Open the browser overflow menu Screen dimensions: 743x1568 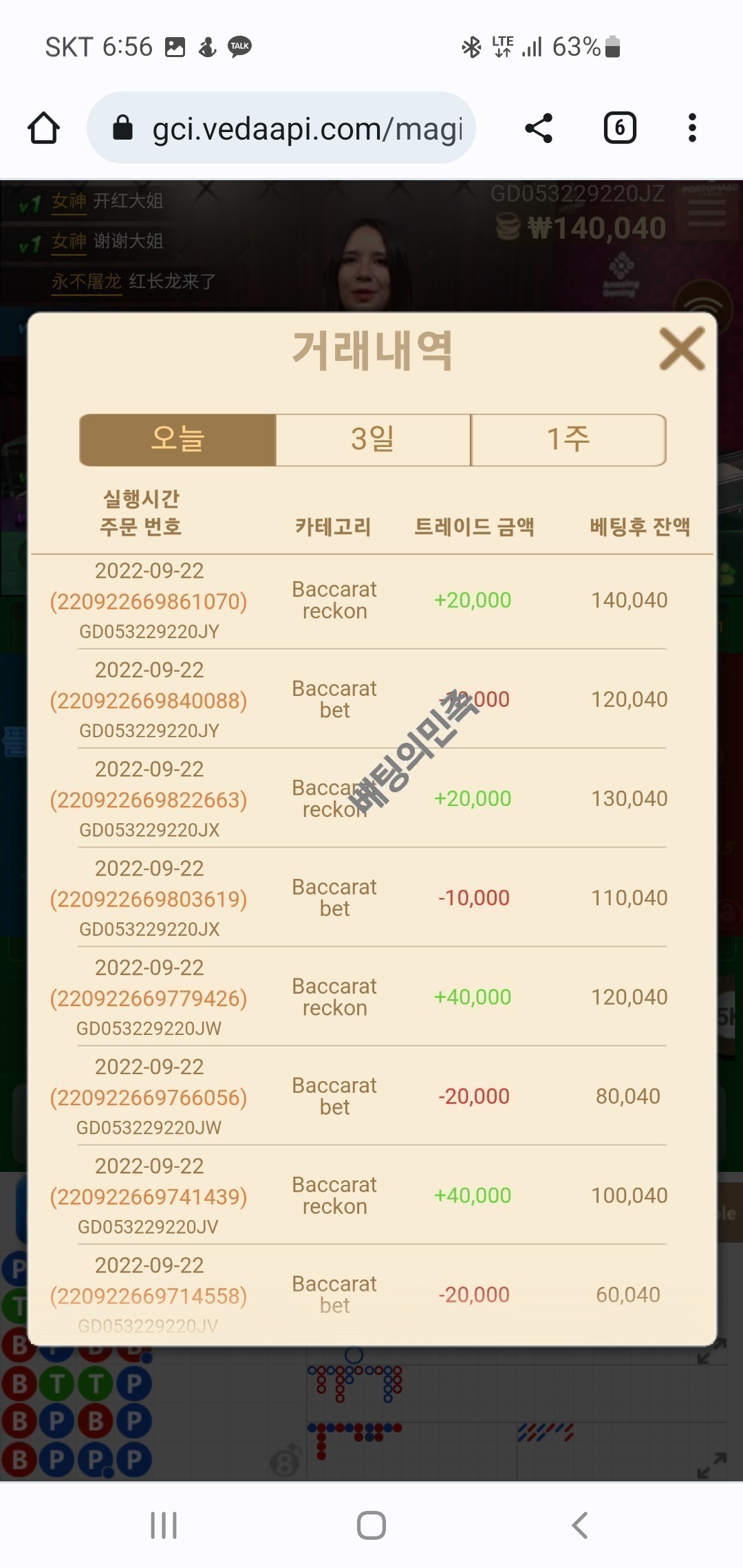(x=692, y=128)
